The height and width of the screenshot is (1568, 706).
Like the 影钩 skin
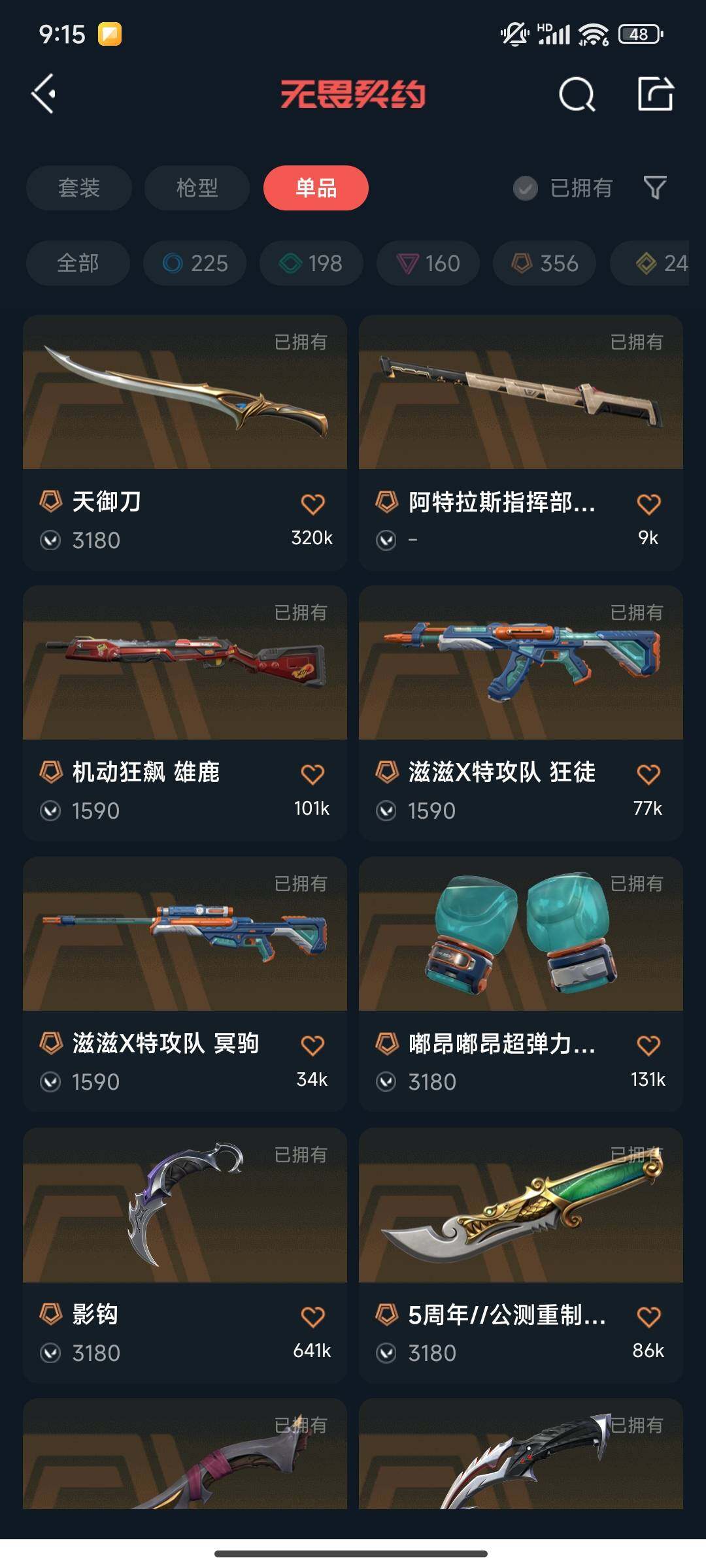click(x=312, y=1316)
